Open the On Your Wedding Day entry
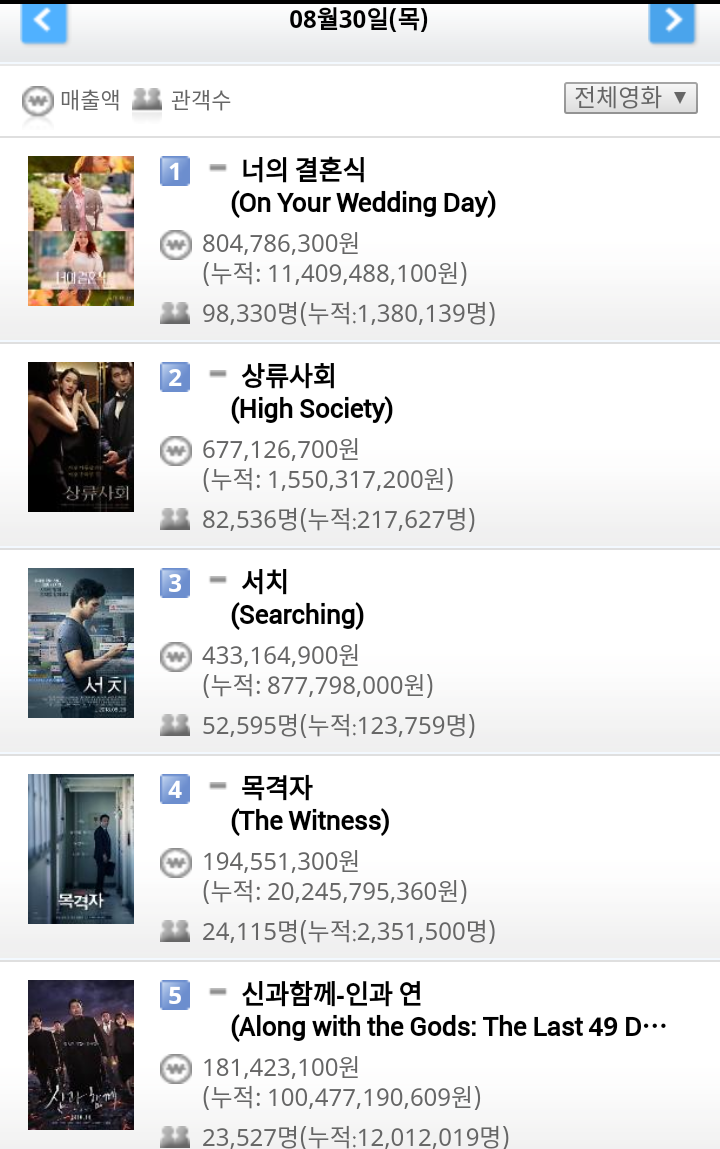The image size is (720, 1149). point(363,187)
